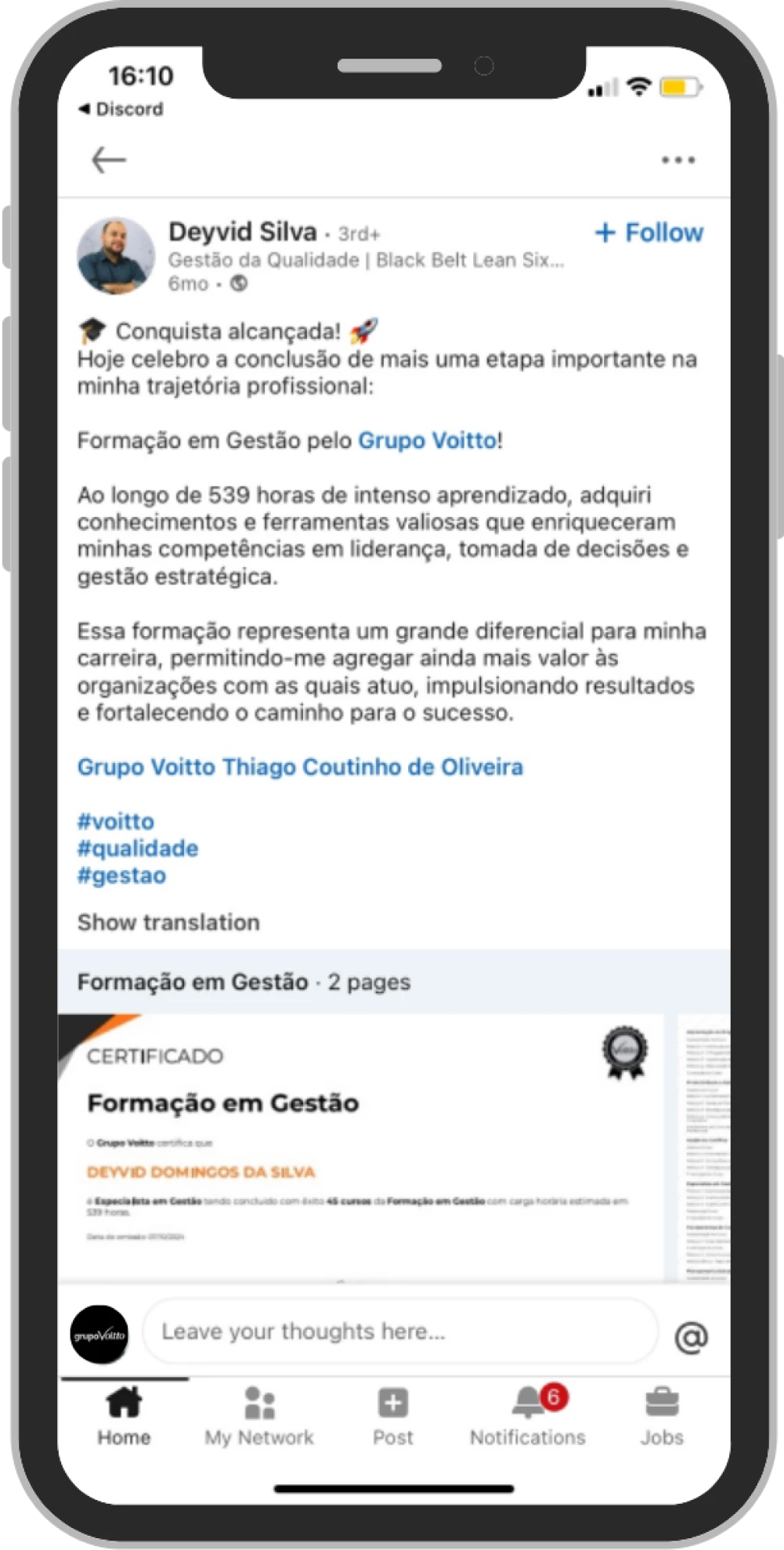Switch to the My Network tab

259,1415
